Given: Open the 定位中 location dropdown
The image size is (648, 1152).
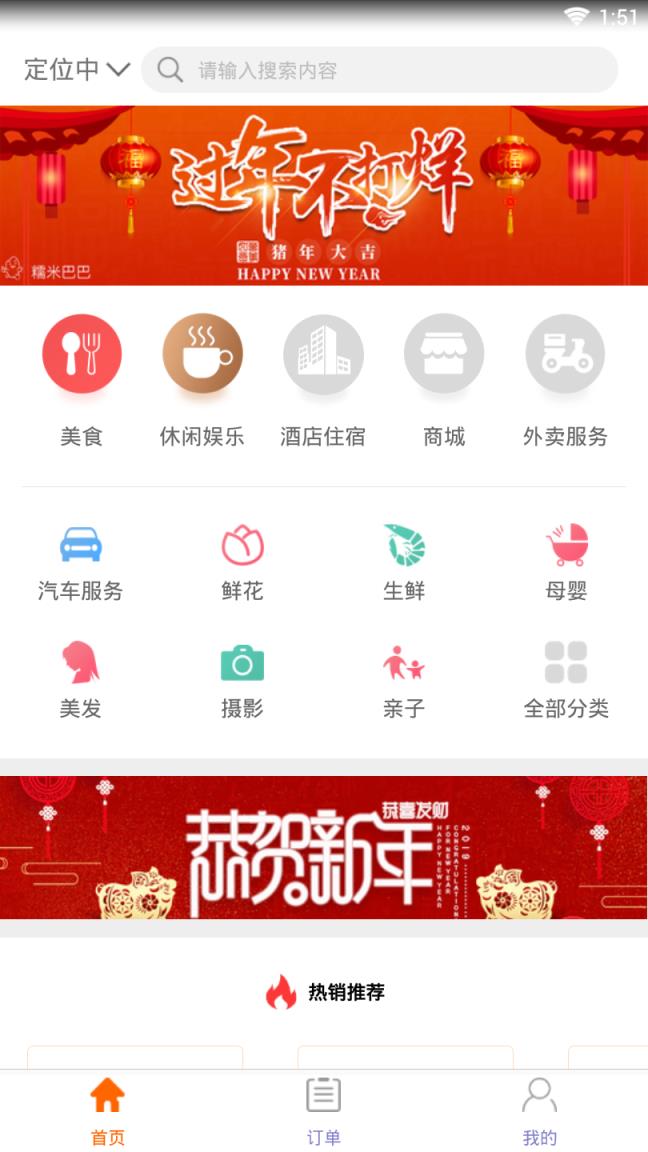Looking at the screenshot, I should point(77,69).
